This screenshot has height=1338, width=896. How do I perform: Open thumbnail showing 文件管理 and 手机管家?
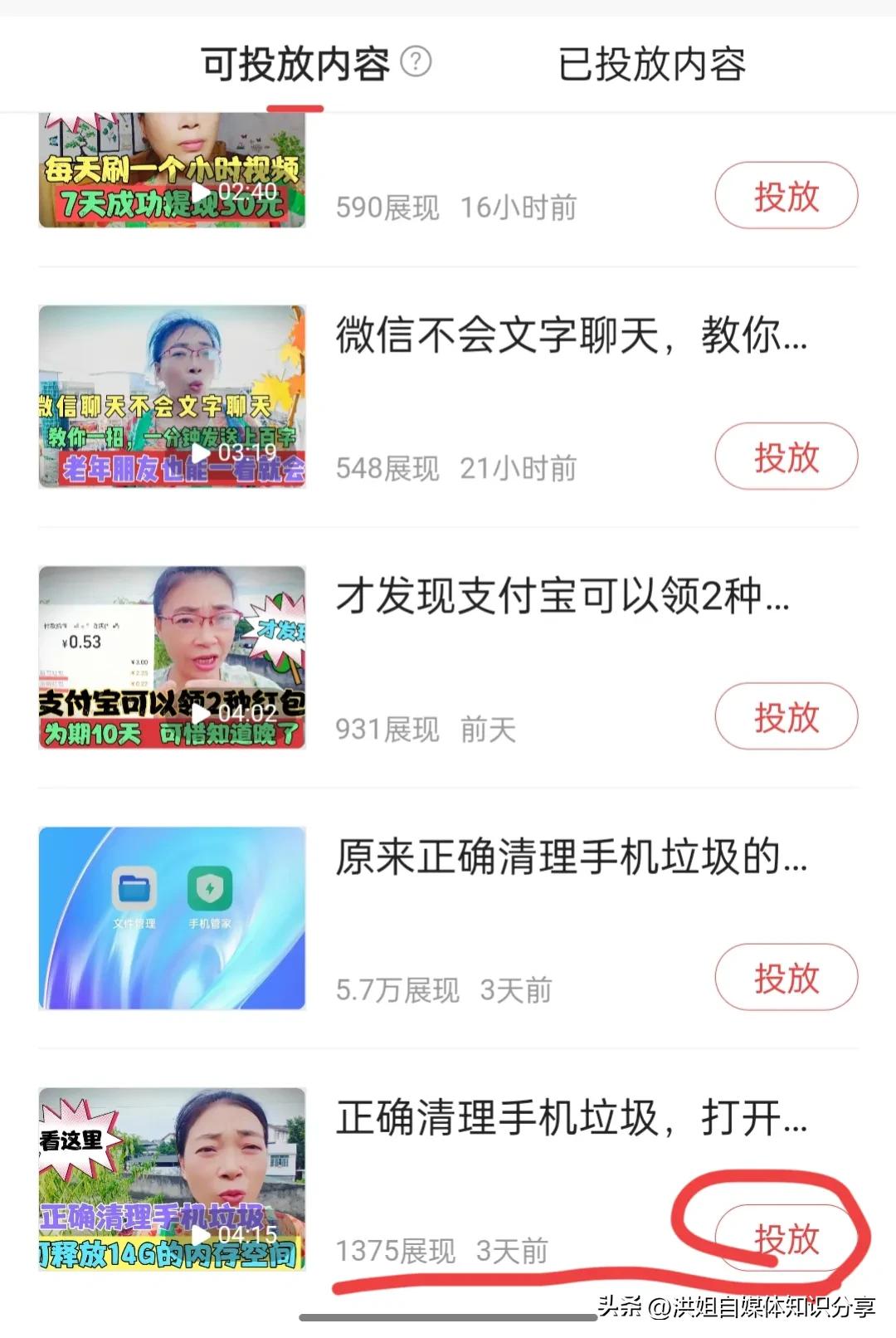tap(172, 918)
